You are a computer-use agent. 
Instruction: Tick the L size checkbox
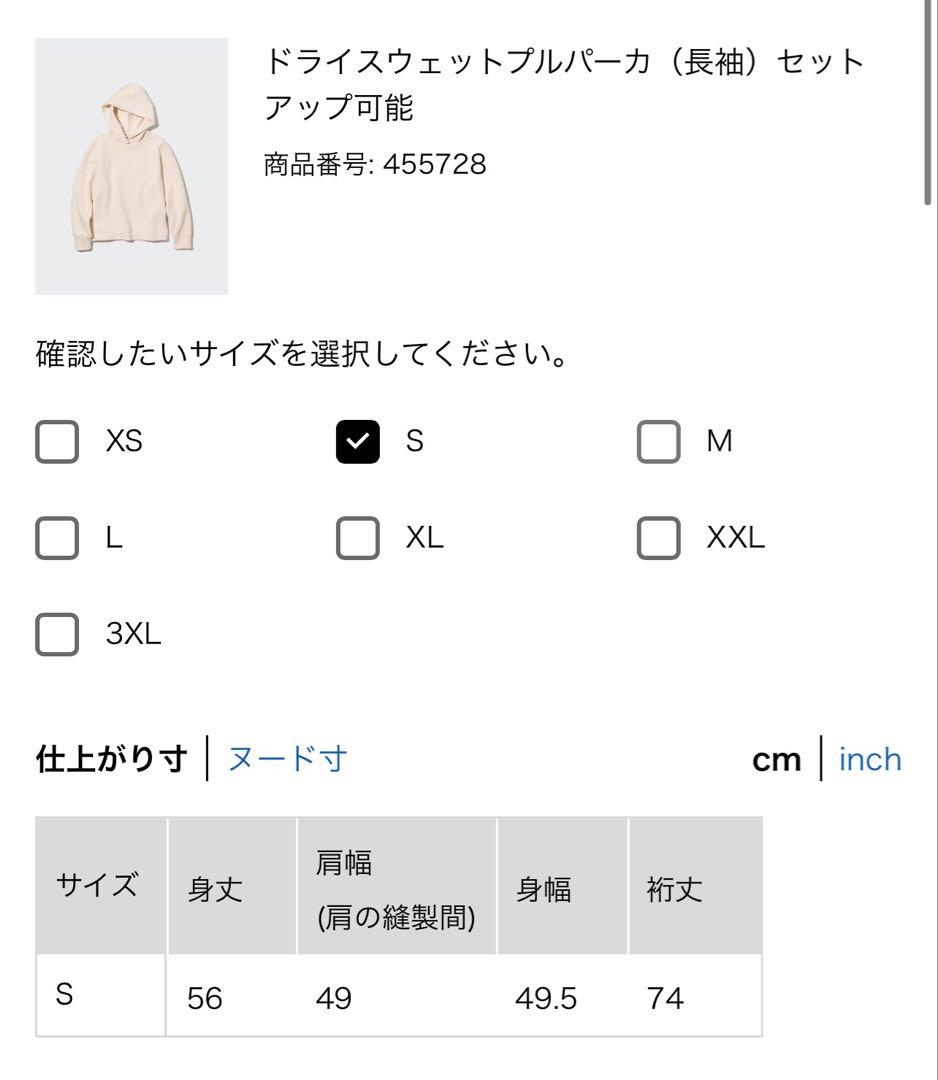pyautogui.click(x=57, y=538)
